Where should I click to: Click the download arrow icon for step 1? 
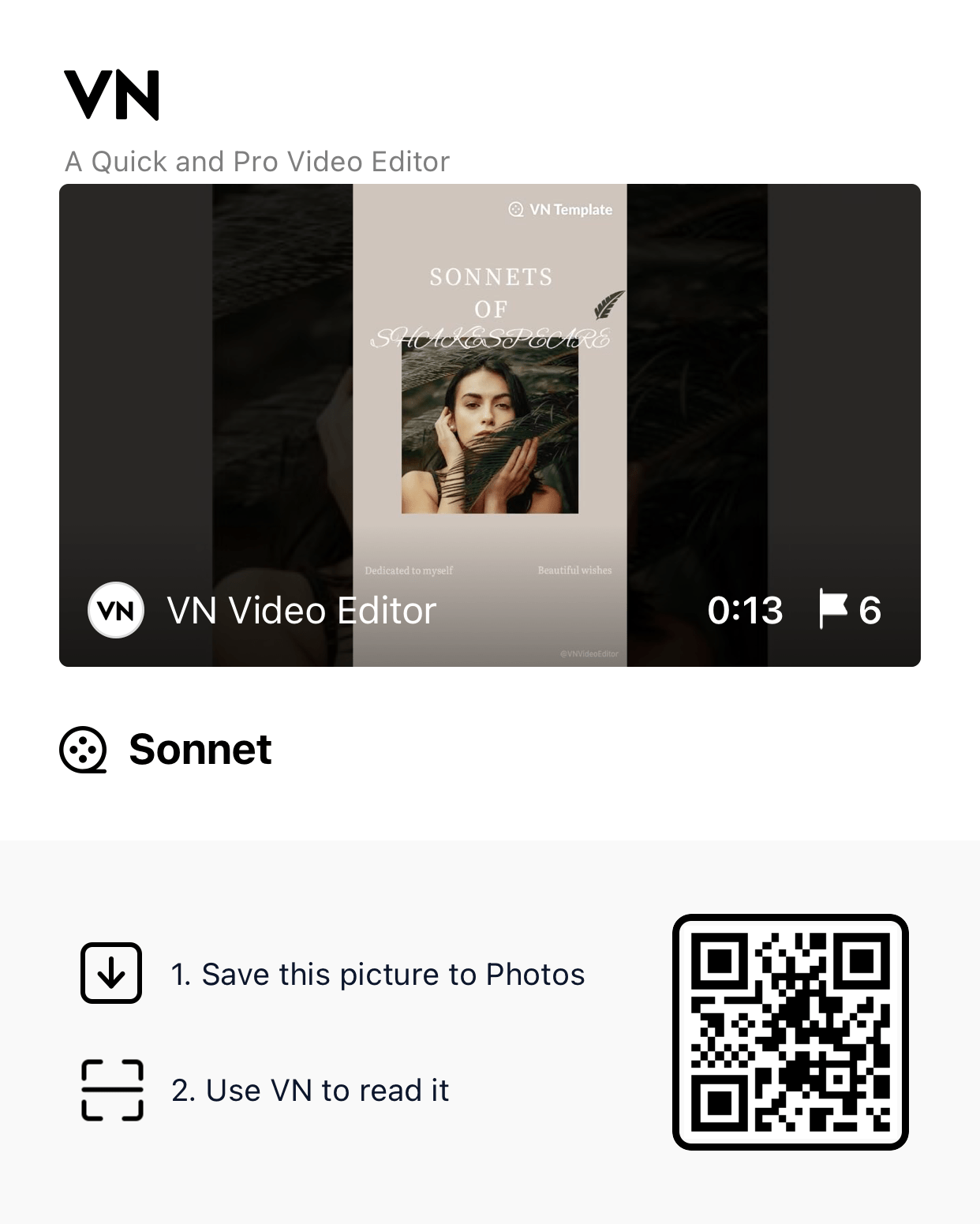(x=111, y=974)
